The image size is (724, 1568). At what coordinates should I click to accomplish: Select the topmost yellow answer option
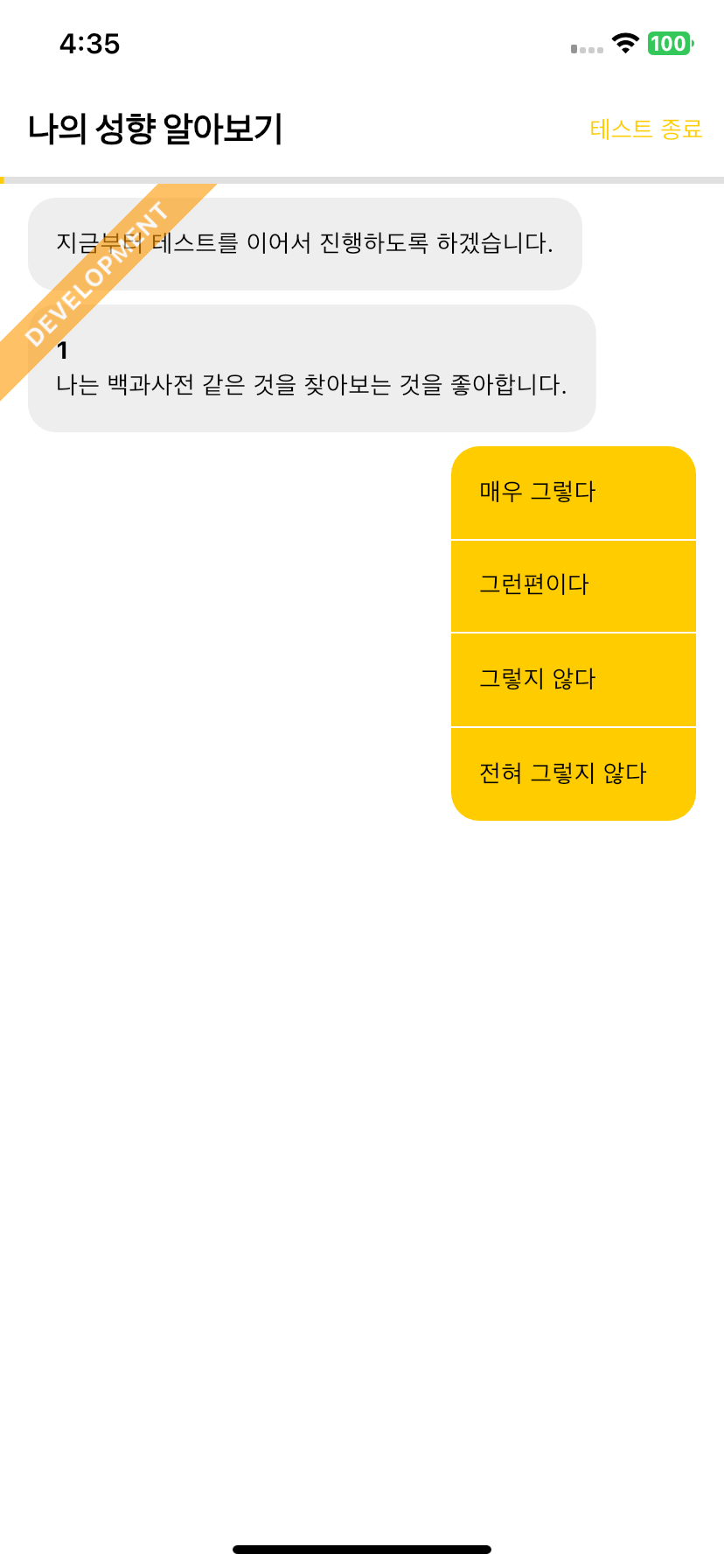coord(573,492)
